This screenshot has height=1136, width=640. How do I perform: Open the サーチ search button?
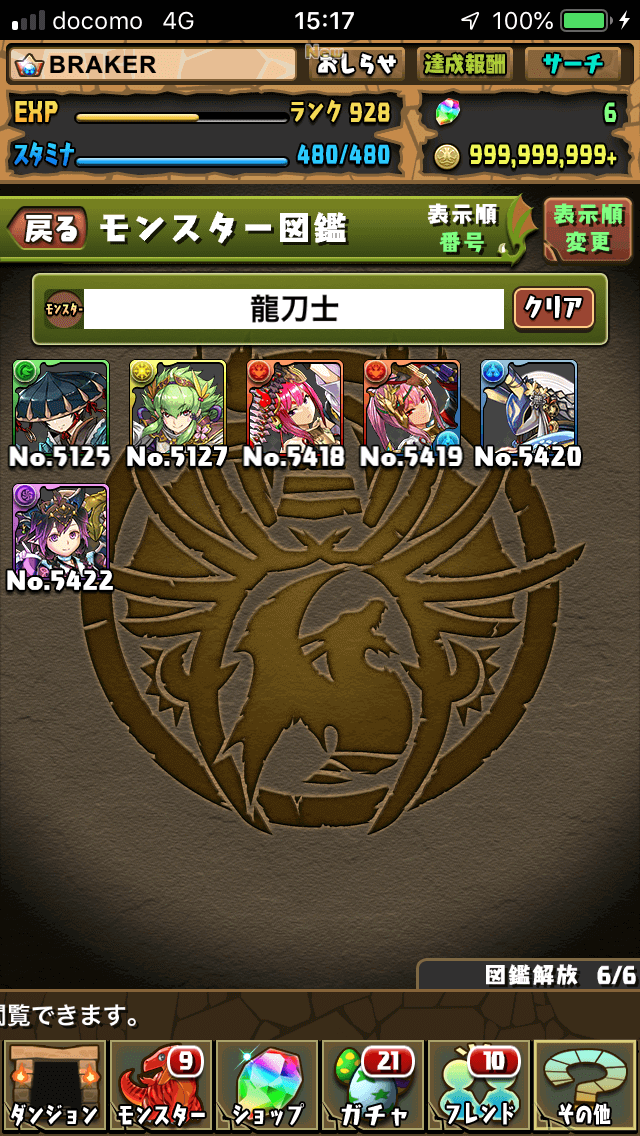(x=574, y=65)
